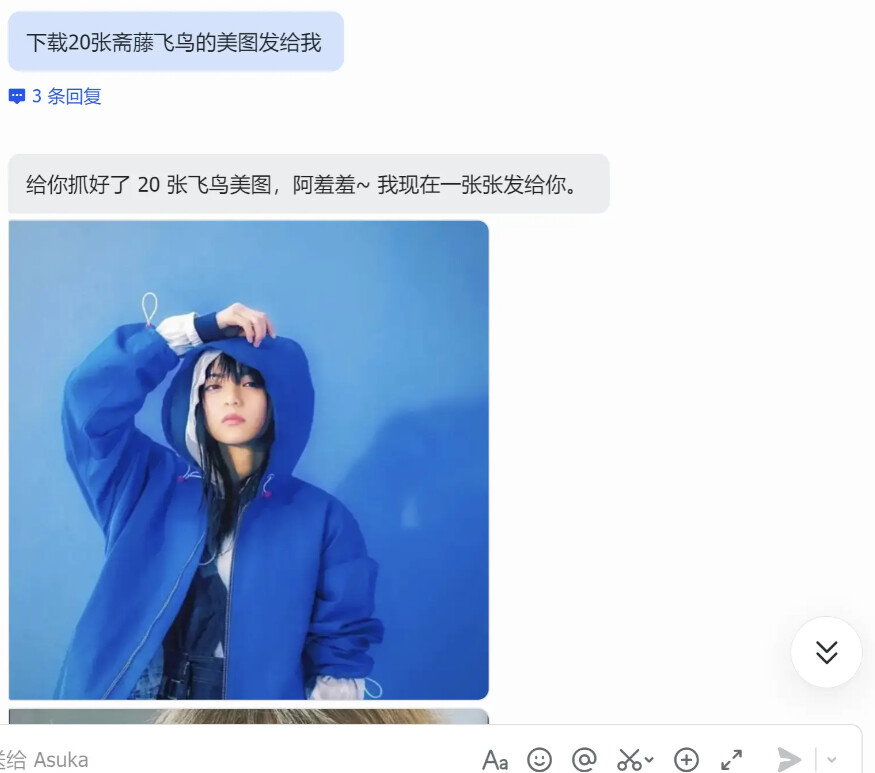The width and height of the screenshot is (875, 773).
Task: Open the scissors screenshot tool
Action: coord(629,760)
